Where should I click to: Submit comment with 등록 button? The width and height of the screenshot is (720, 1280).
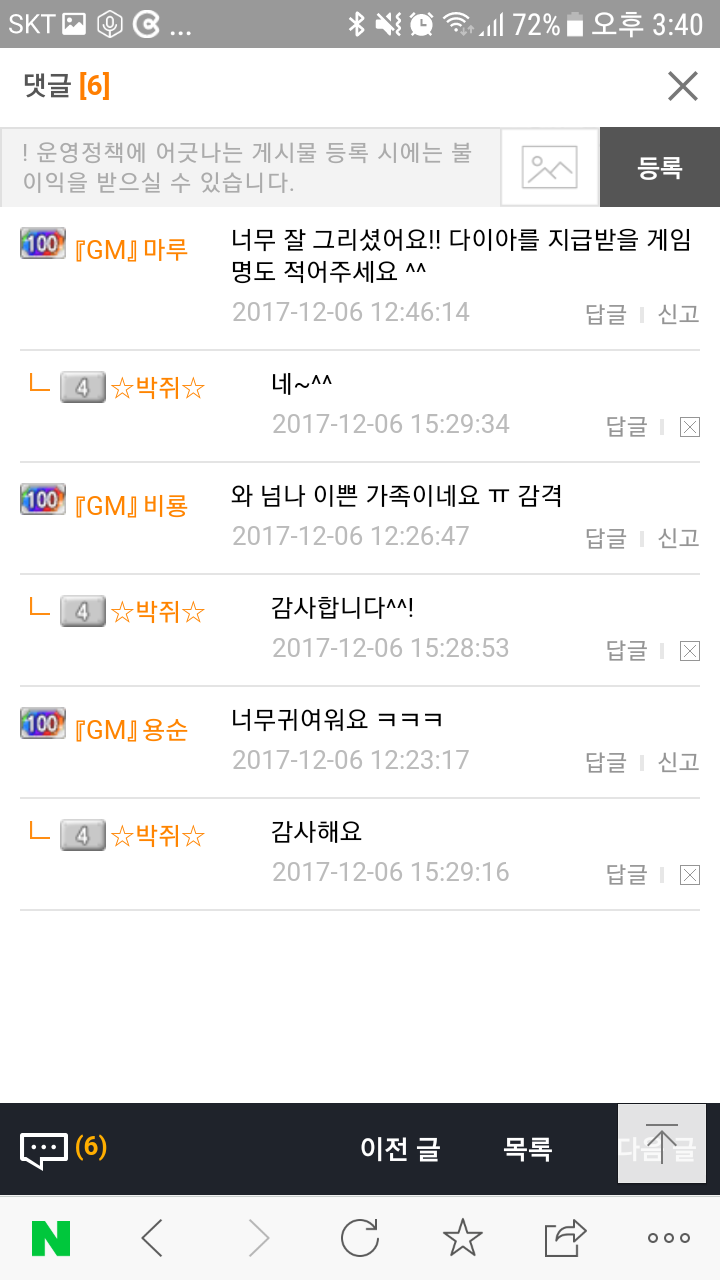point(659,167)
